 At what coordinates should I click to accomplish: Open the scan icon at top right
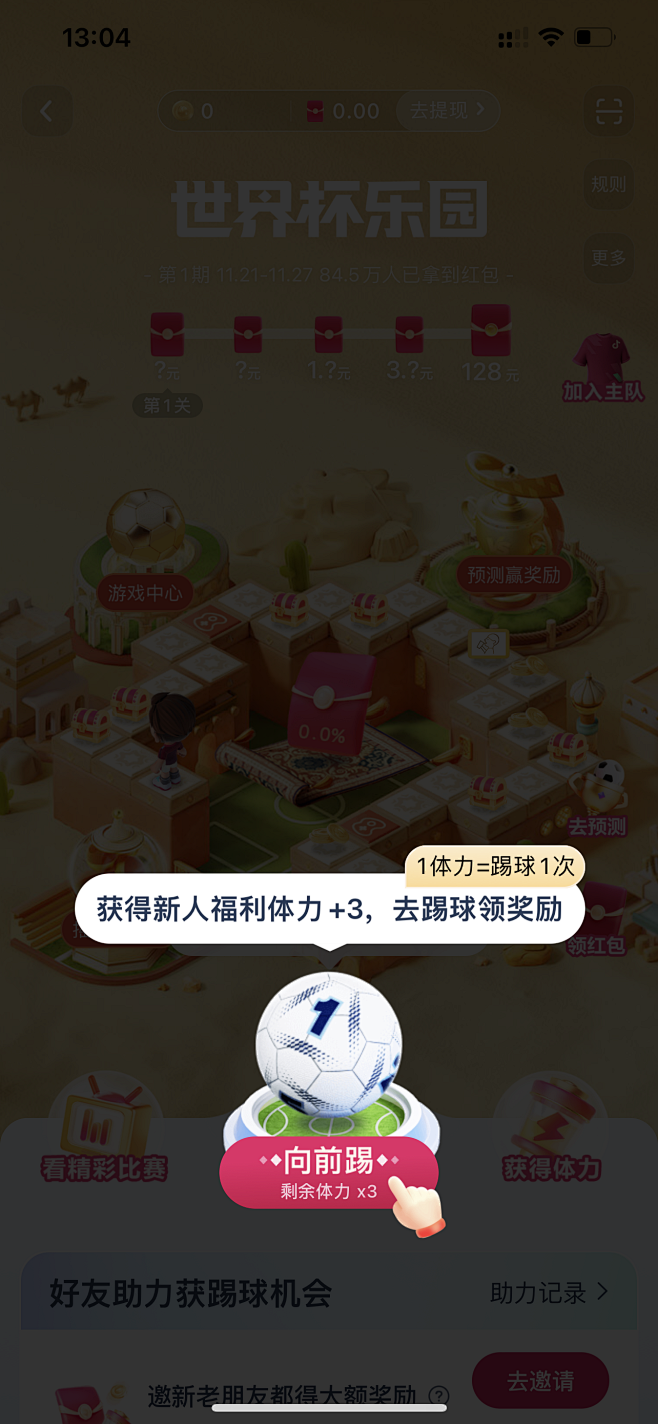click(608, 111)
